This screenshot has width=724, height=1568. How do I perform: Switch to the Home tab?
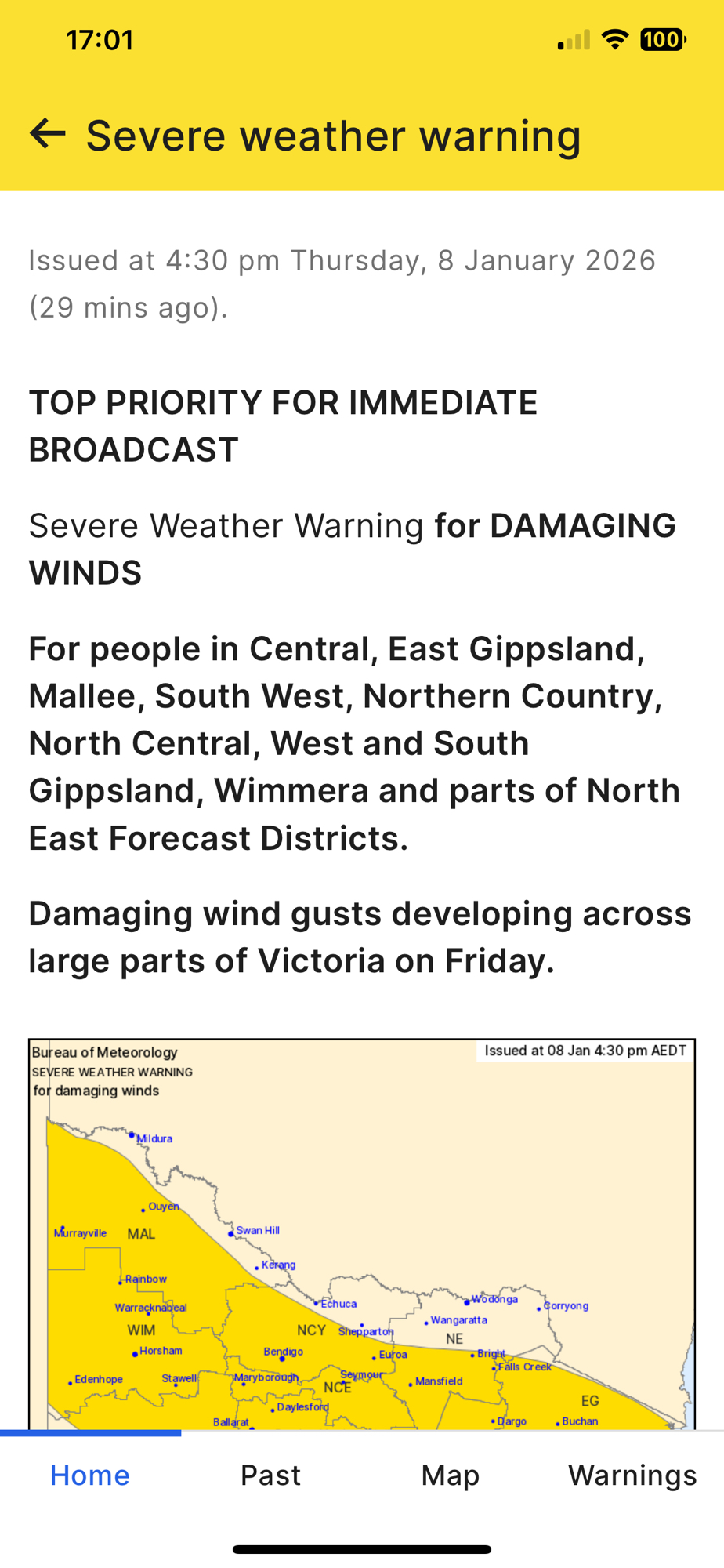tap(90, 1475)
